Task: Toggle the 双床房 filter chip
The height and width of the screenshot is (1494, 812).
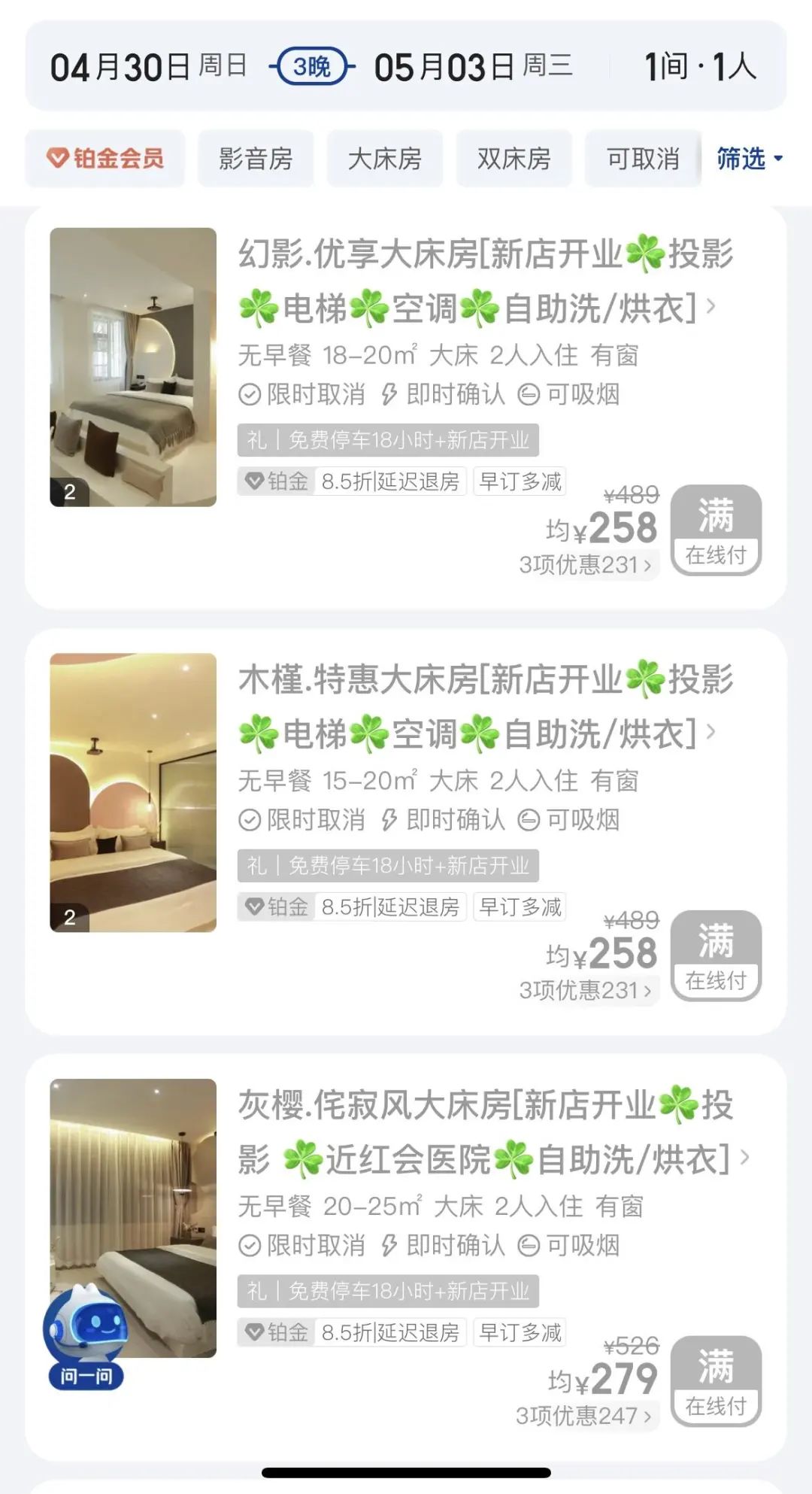Action: 513,159
